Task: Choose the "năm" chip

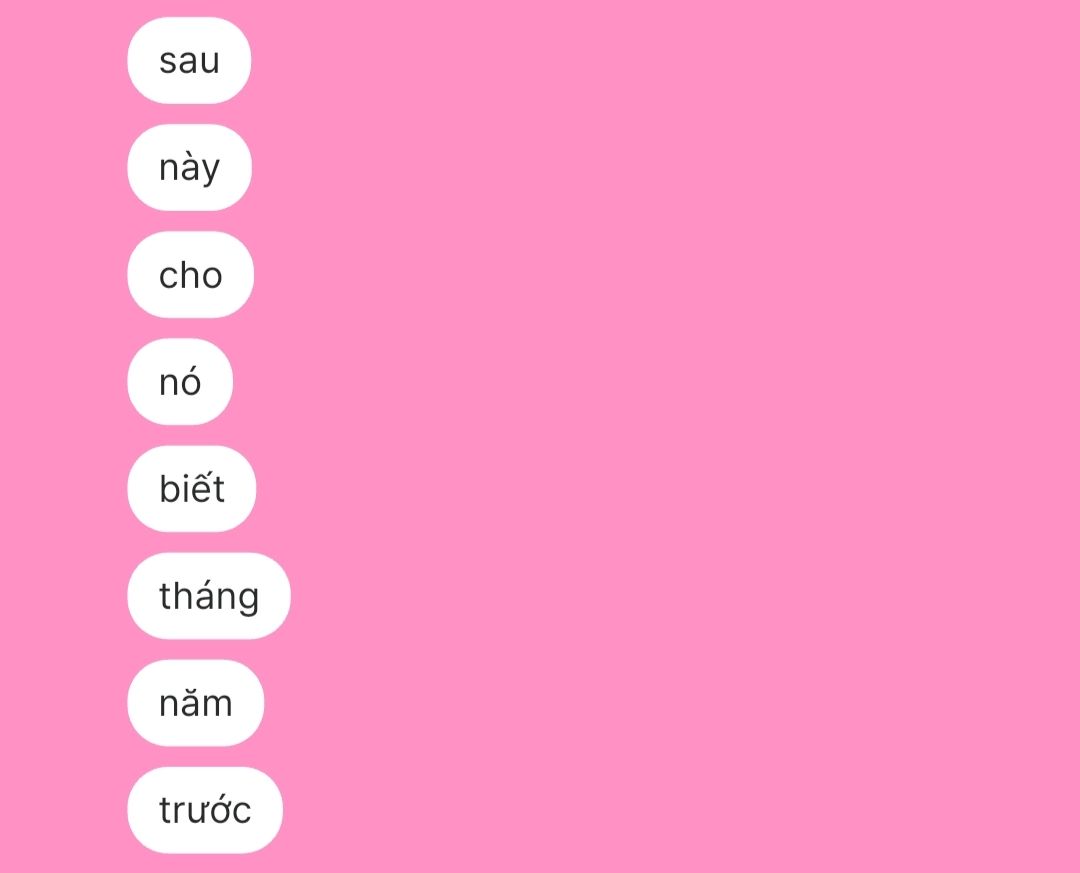Action: pyautogui.click(x=195, y=703)
